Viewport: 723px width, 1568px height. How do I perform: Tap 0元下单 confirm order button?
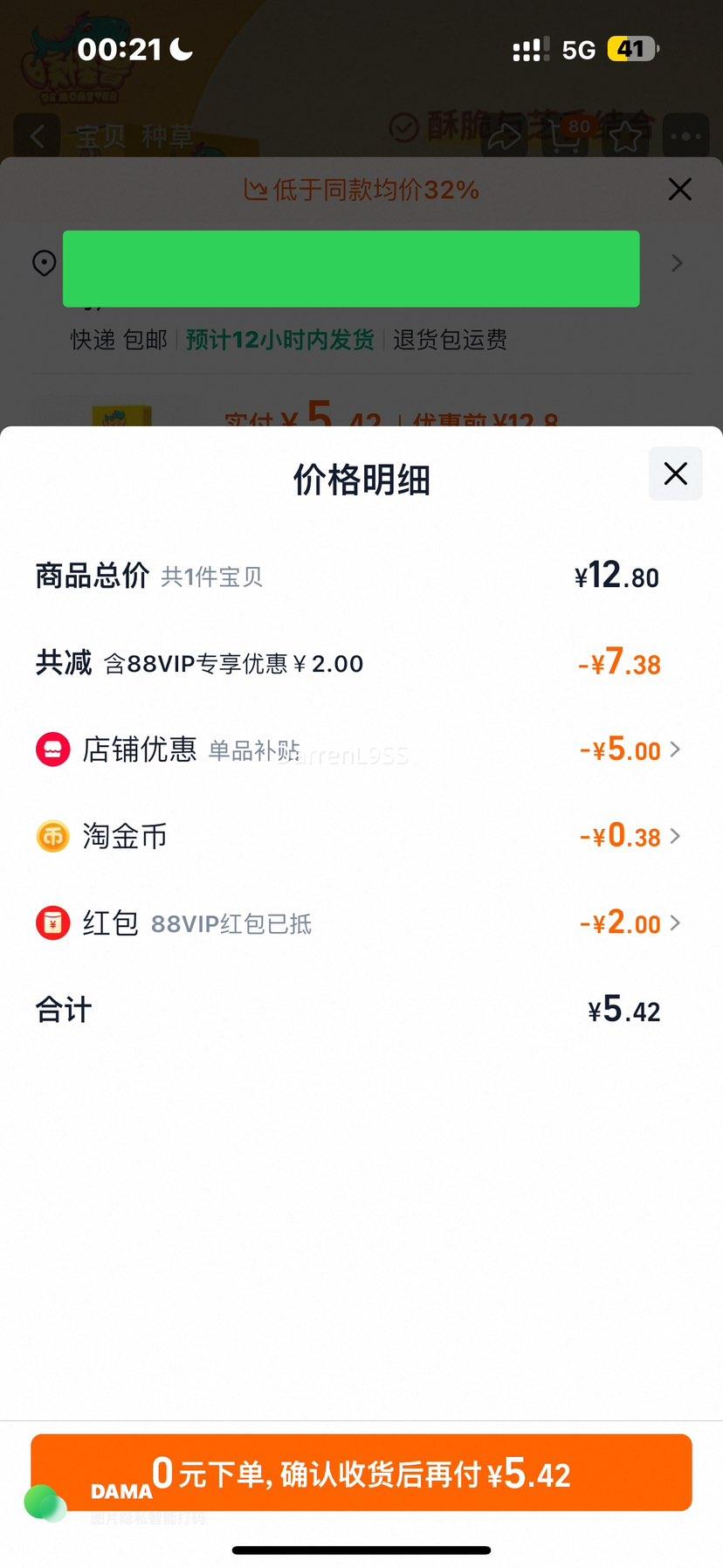pyautogui.click(x=361, y=1473)
